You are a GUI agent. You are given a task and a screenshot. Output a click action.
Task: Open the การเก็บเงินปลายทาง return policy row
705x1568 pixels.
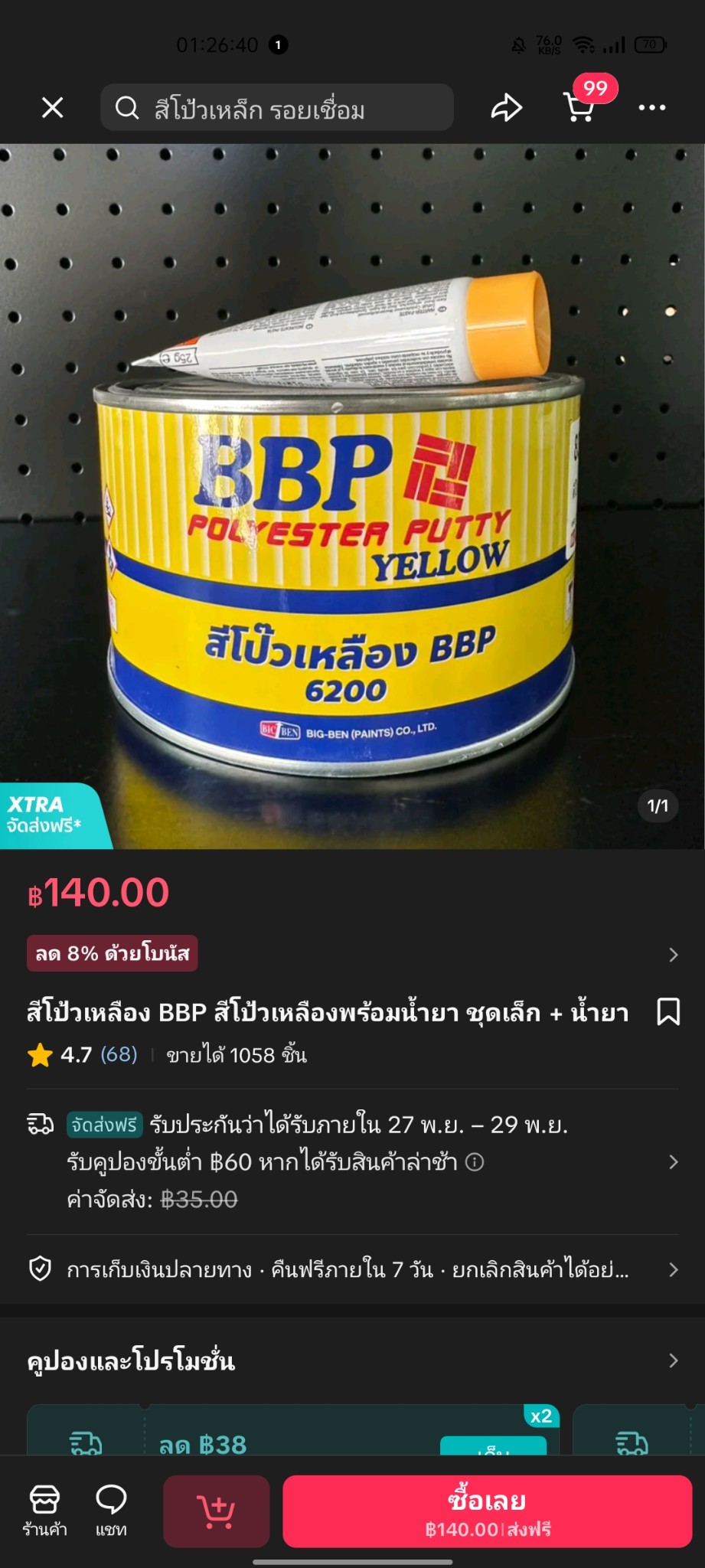[352, 1270]
